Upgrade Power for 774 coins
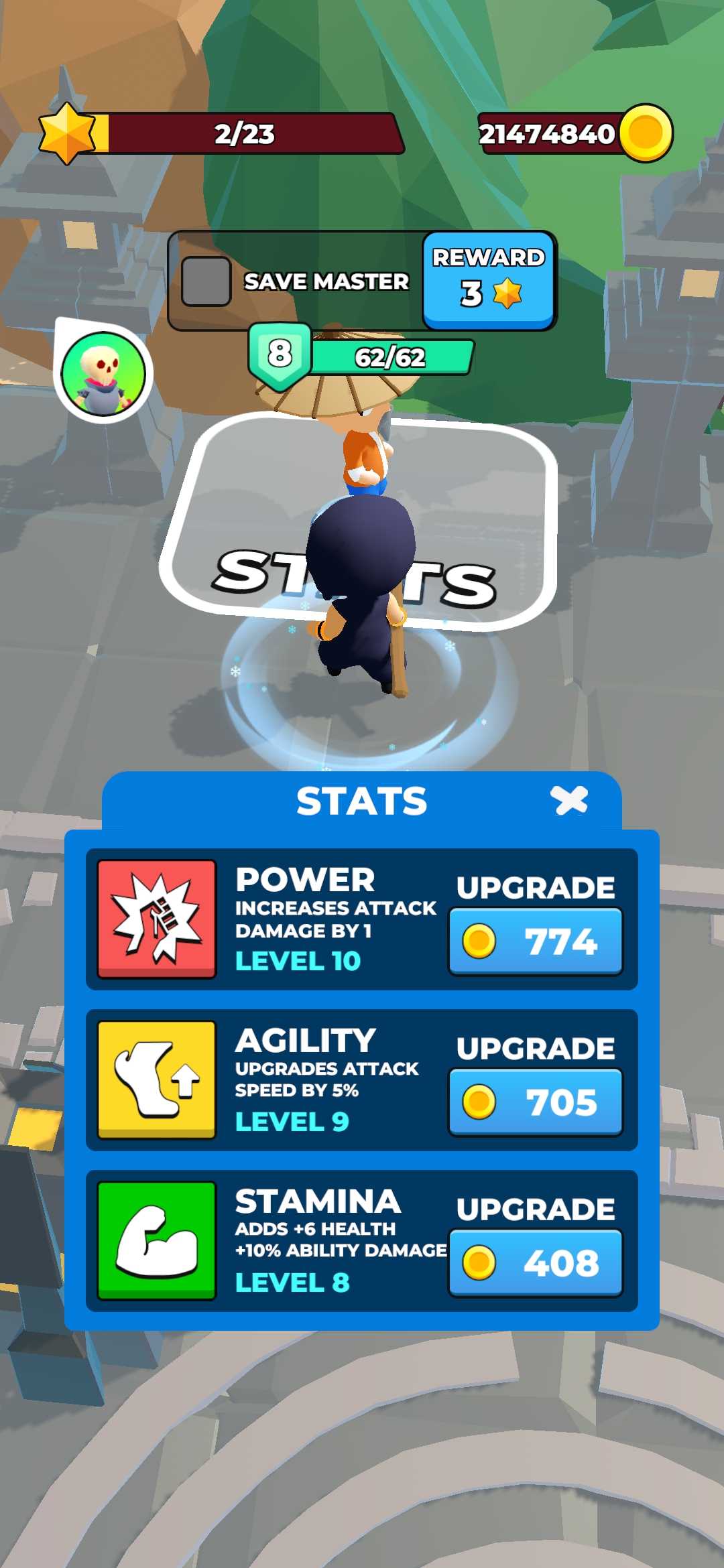This screenshot has width=724, height=1568. pyautogui.click(x=536, y=941)
